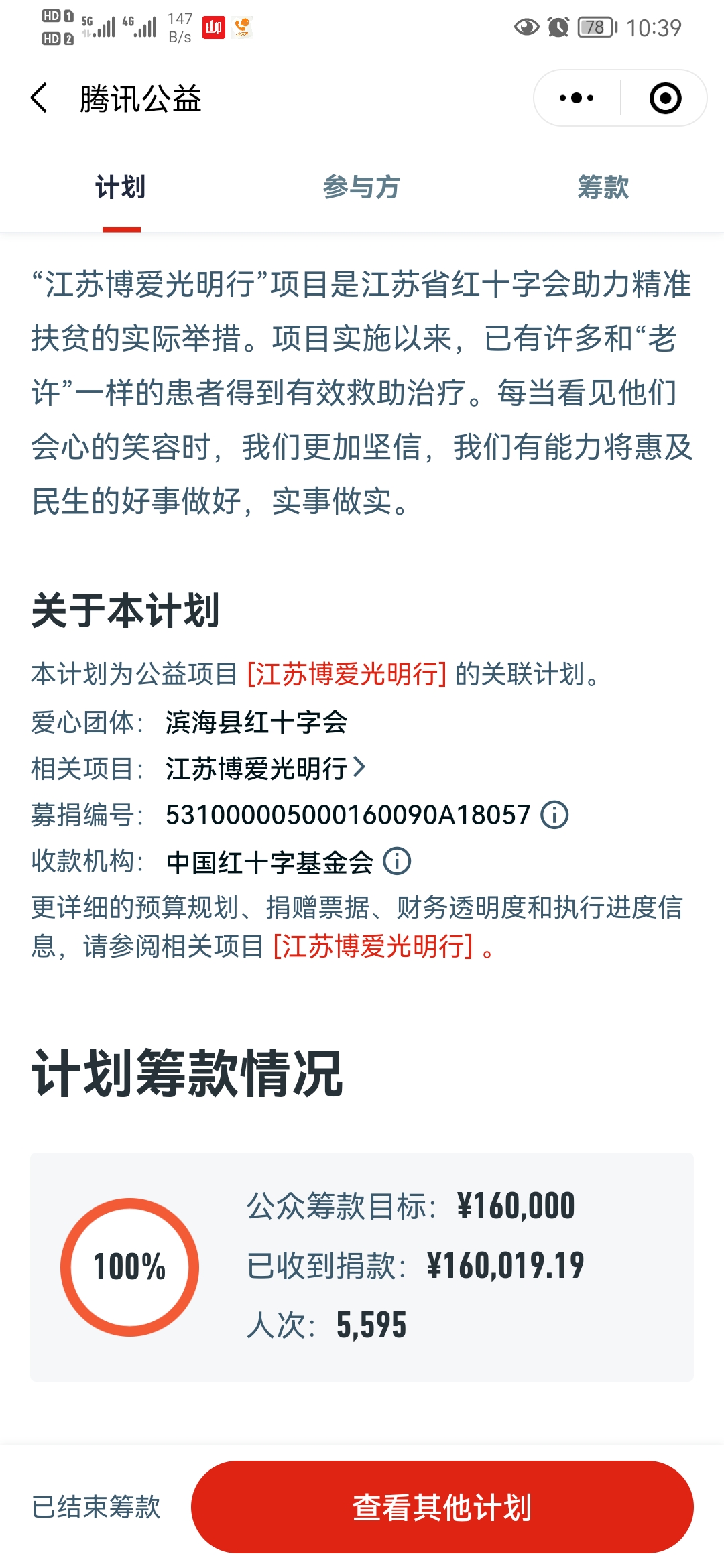Open the red 江苏博爱光明行 link after 请参阅相关项目
The image size is (724, 1568).
click(373, 947)
